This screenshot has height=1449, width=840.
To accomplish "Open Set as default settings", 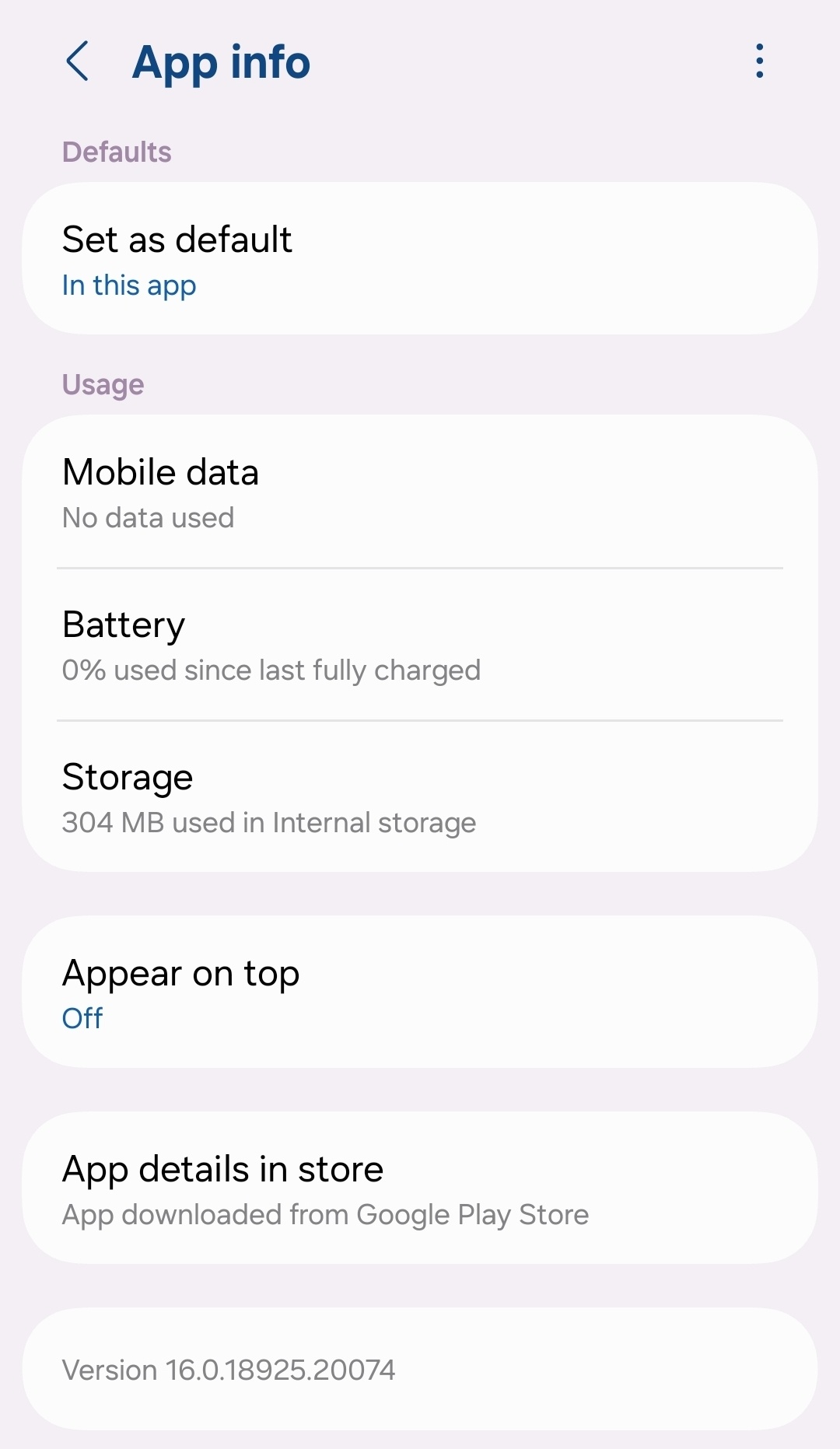I will pyautogui.click(x=420, y=259).
